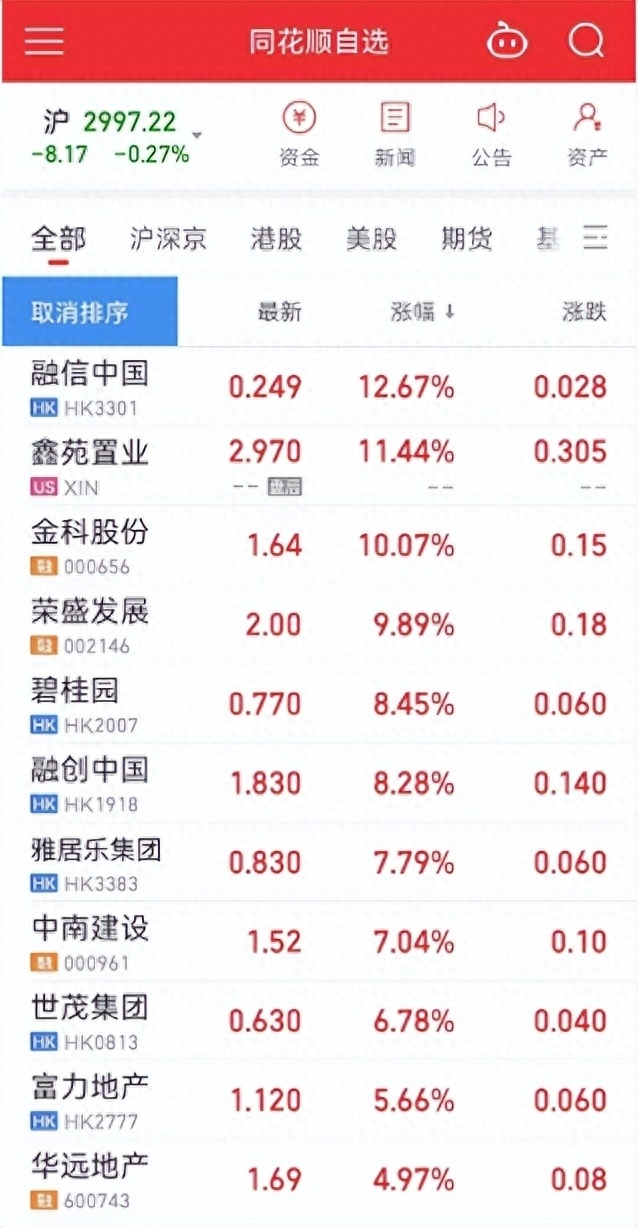View 华远地产 600743 details
This screenshot has width=638, height=1228.
[319, 1179]
